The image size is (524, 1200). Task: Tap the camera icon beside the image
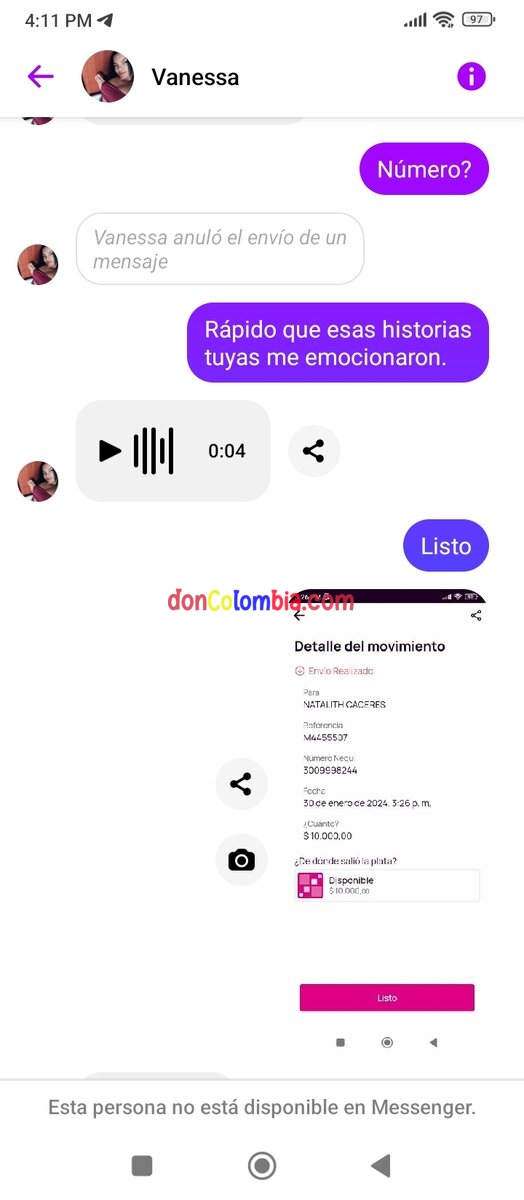(x=241, y=860)
